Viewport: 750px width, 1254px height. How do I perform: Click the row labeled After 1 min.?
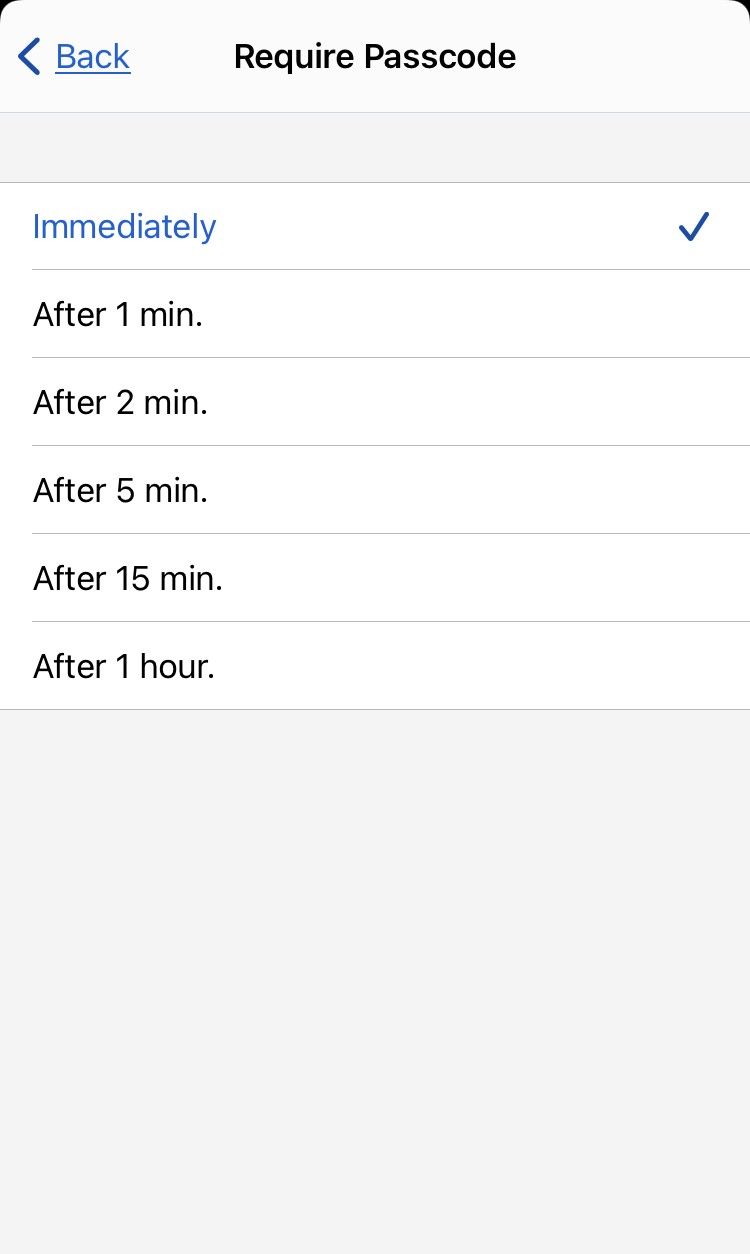(x=375, y=314)
